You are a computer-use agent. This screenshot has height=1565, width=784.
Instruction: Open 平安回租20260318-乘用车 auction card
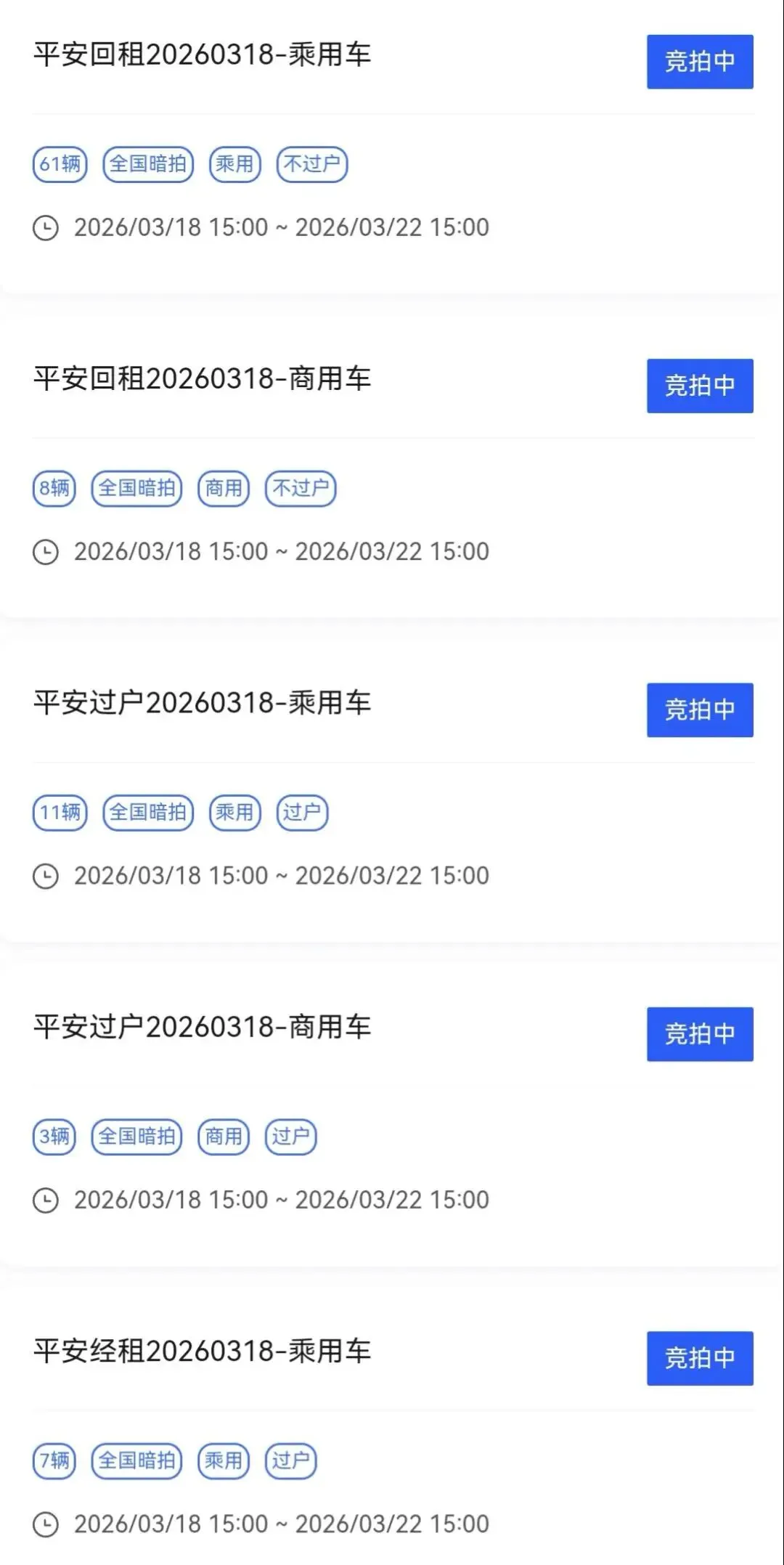(203, 55)
